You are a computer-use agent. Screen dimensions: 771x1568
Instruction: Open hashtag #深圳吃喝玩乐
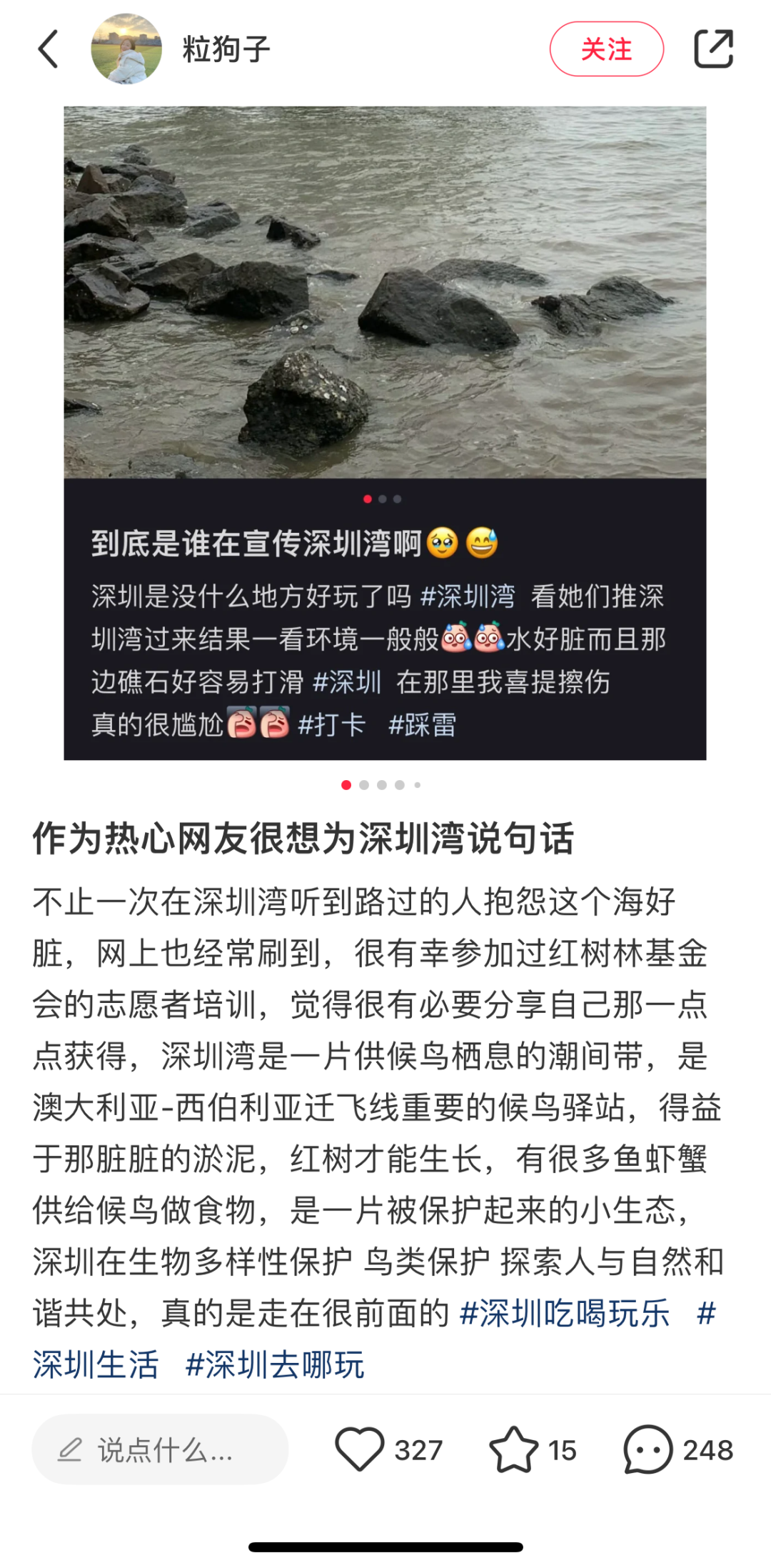click(x=564, y=1313)
